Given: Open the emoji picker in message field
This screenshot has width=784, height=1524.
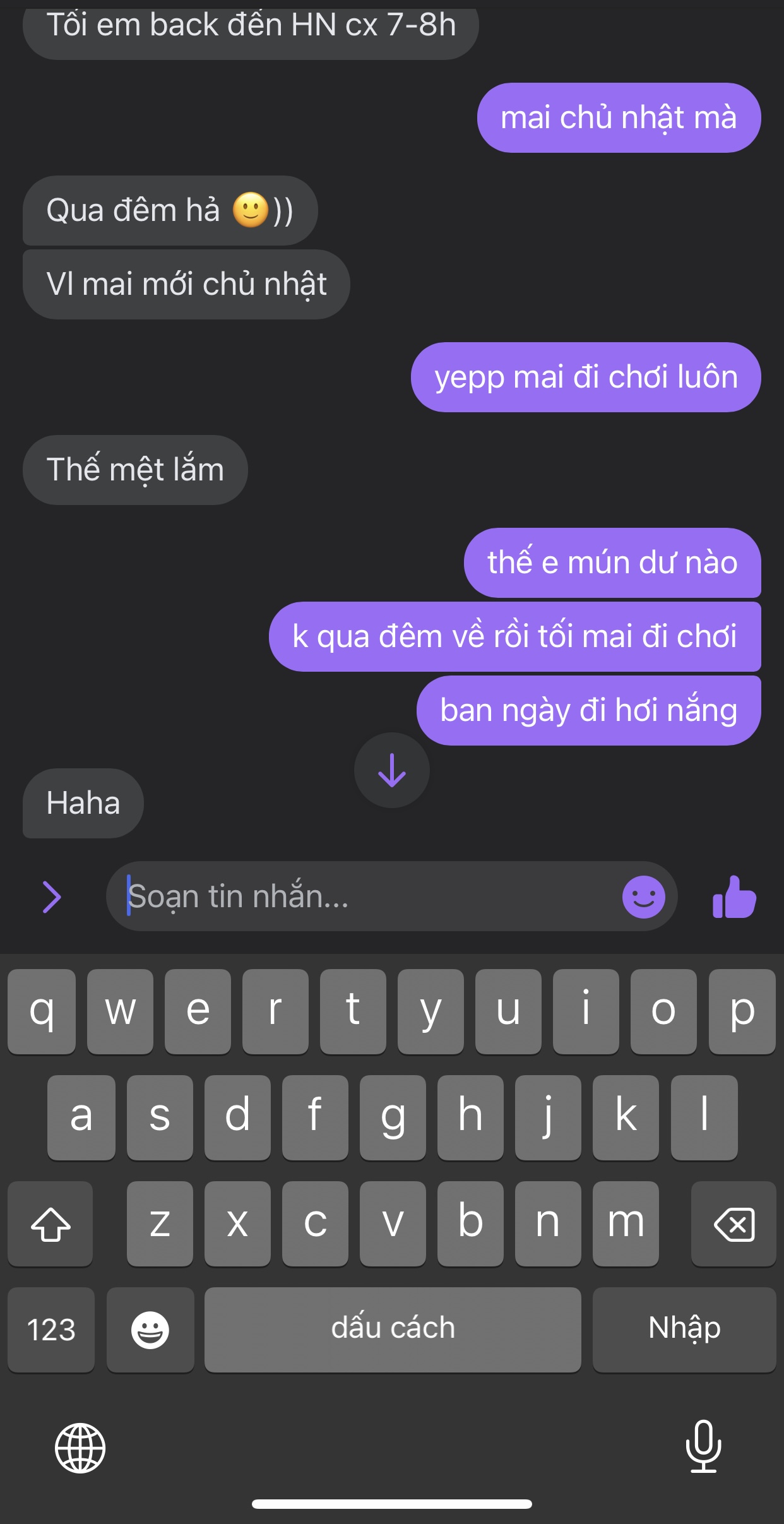Looking at the screenshot, I should click(643, 896).
